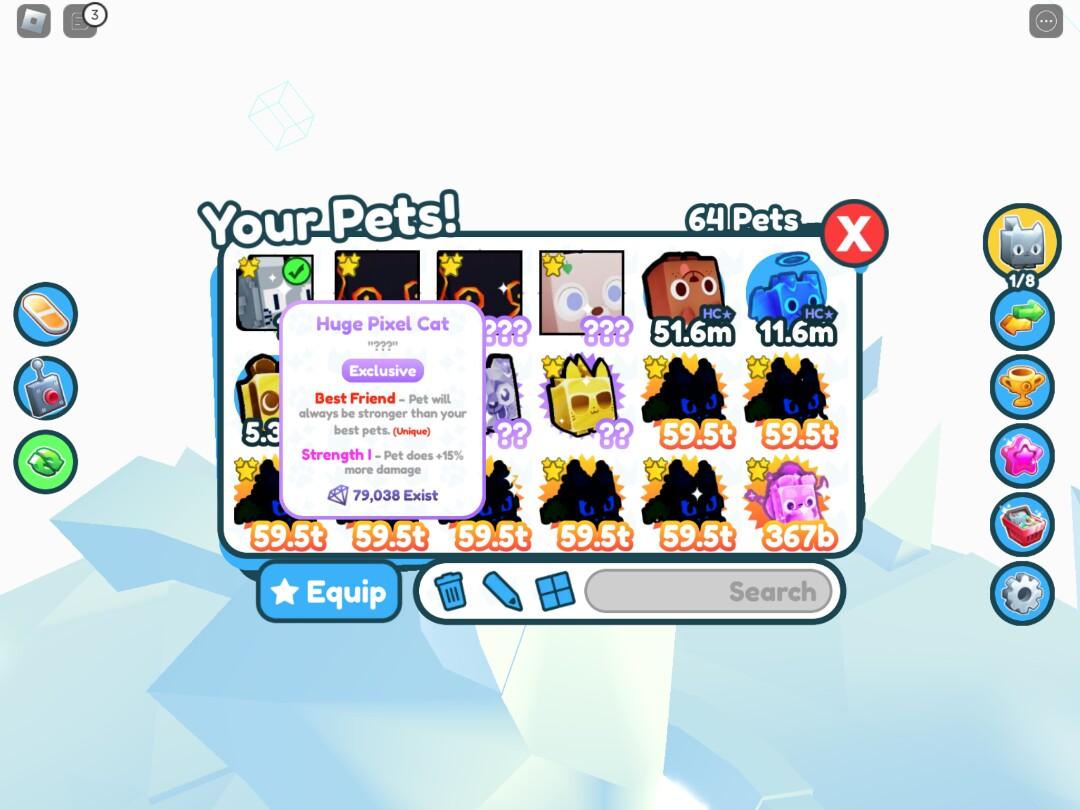Tap the Equip button
Viewport: 1080px width, 810px height.
[329, 592]
